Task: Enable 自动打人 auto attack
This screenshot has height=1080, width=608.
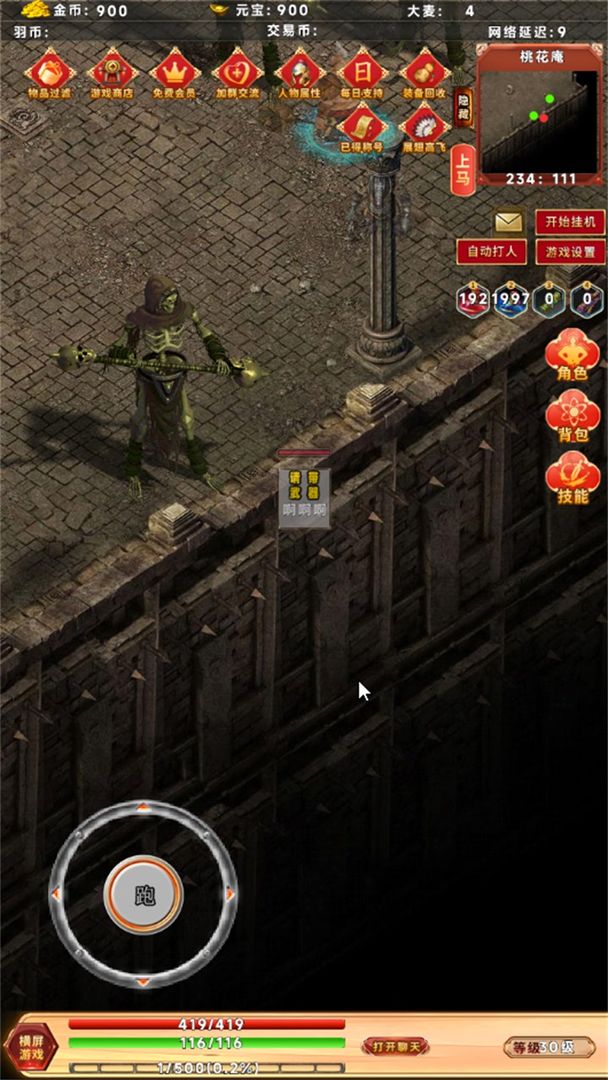Action: click(491, 251)
